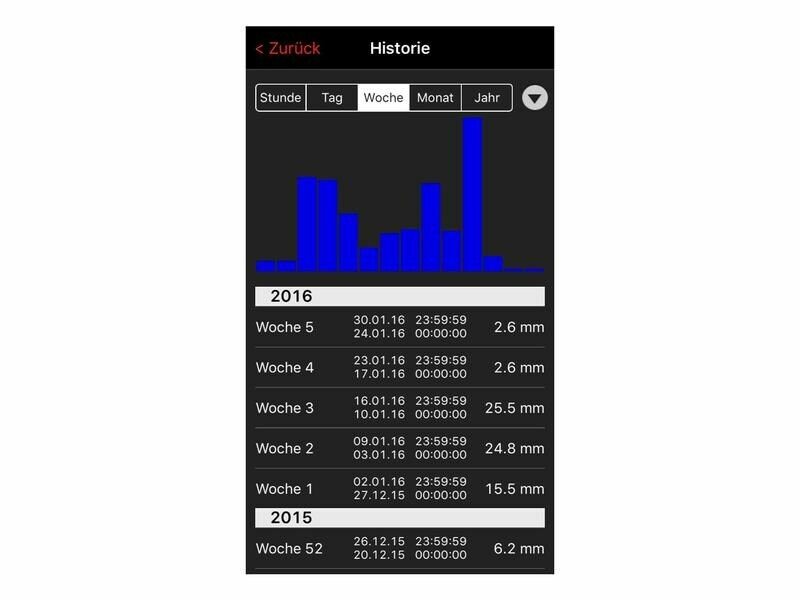Switch to the Stunde view
This screenshot has width=800, height=600.
(281, 98)
